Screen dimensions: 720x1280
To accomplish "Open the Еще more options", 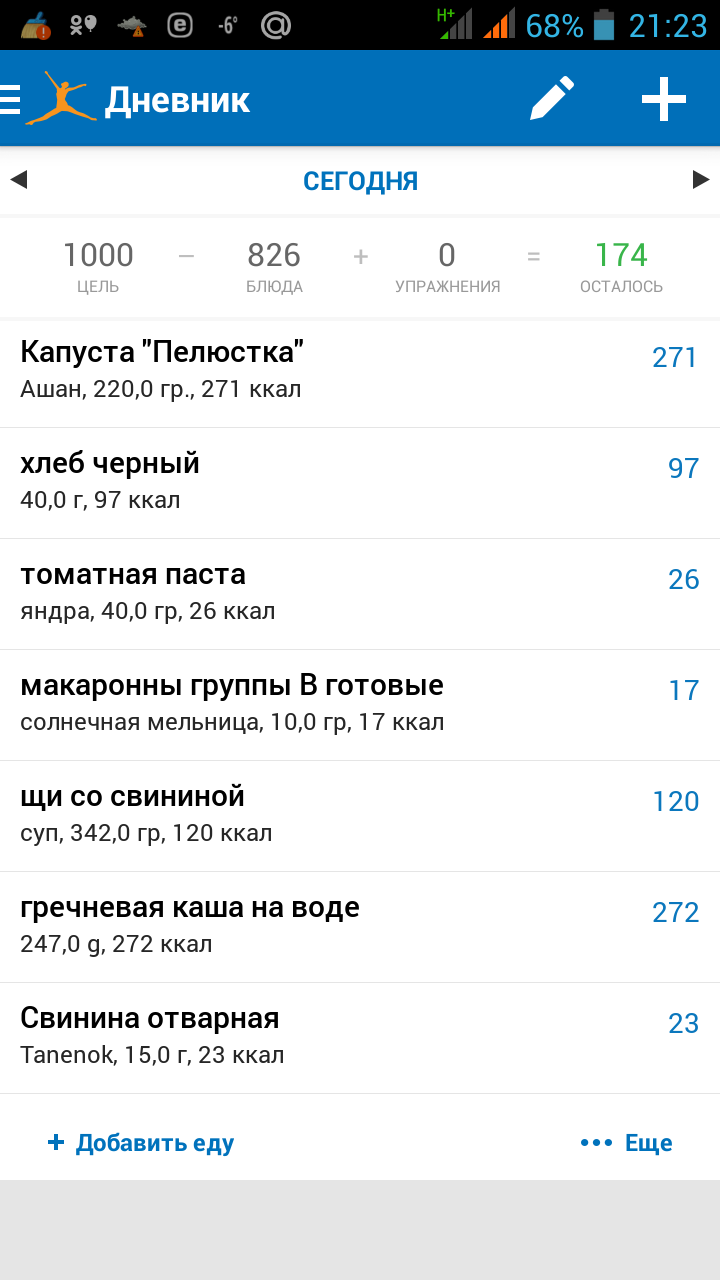I will coord(627,1143).
